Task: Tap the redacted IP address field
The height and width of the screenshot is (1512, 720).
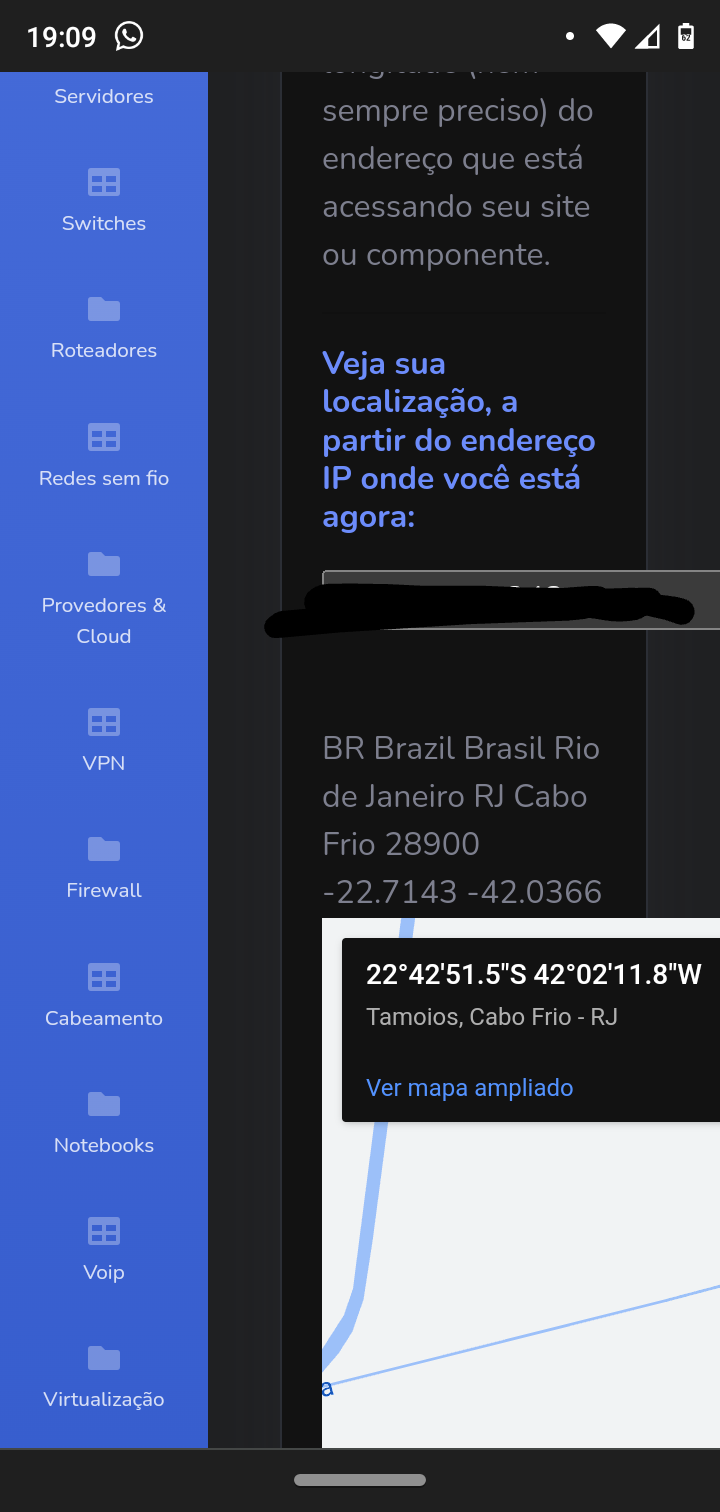Action: pos(521,600)
